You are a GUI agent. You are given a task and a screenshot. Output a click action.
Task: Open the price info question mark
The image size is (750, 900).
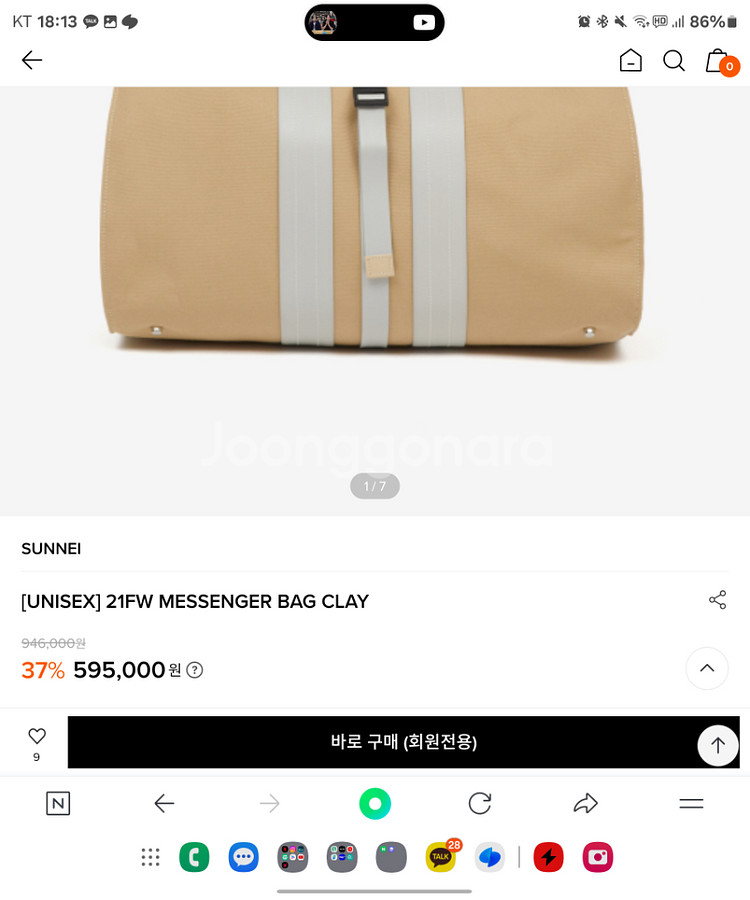tap(195, 670)
